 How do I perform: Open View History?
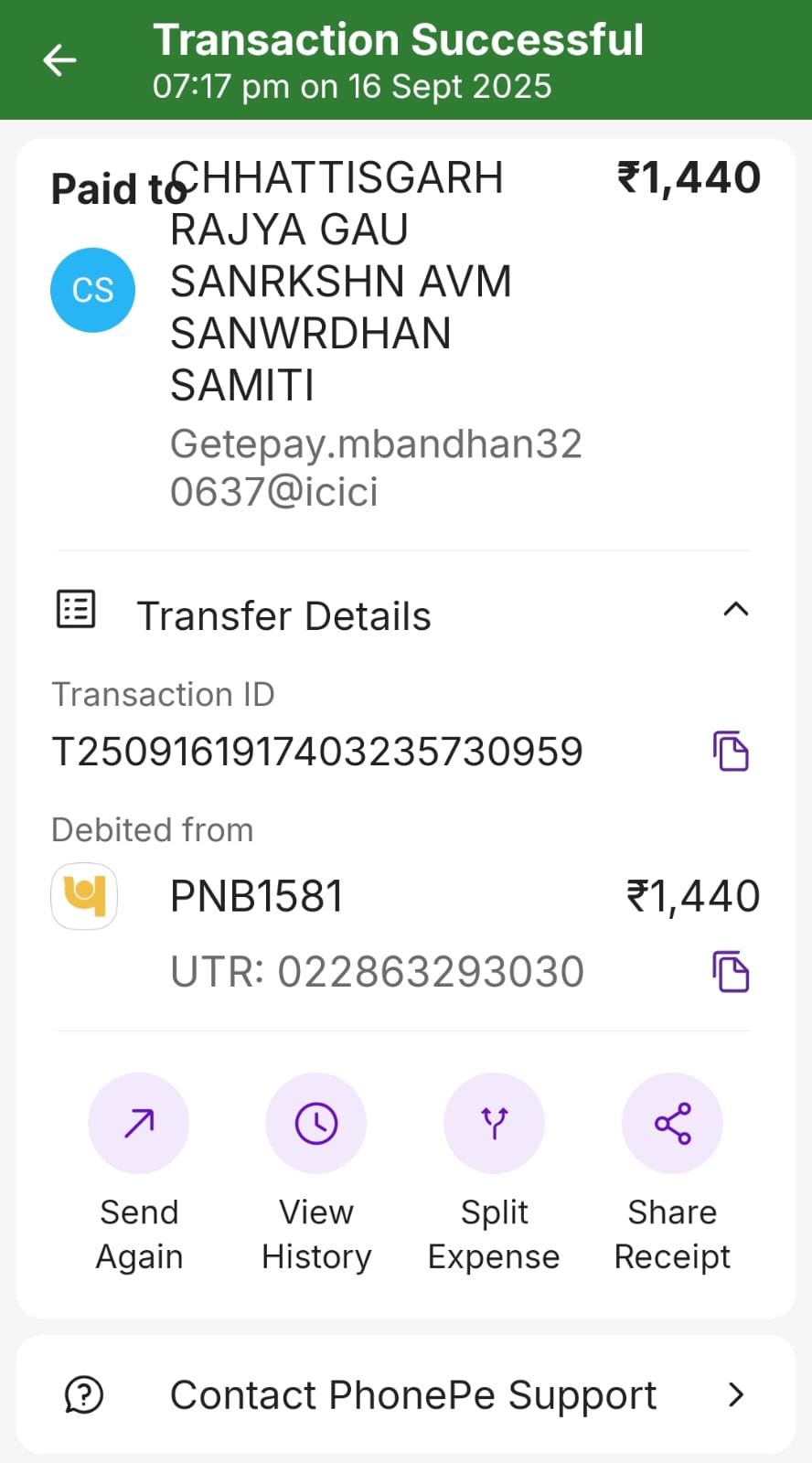tap(316, 1123)
